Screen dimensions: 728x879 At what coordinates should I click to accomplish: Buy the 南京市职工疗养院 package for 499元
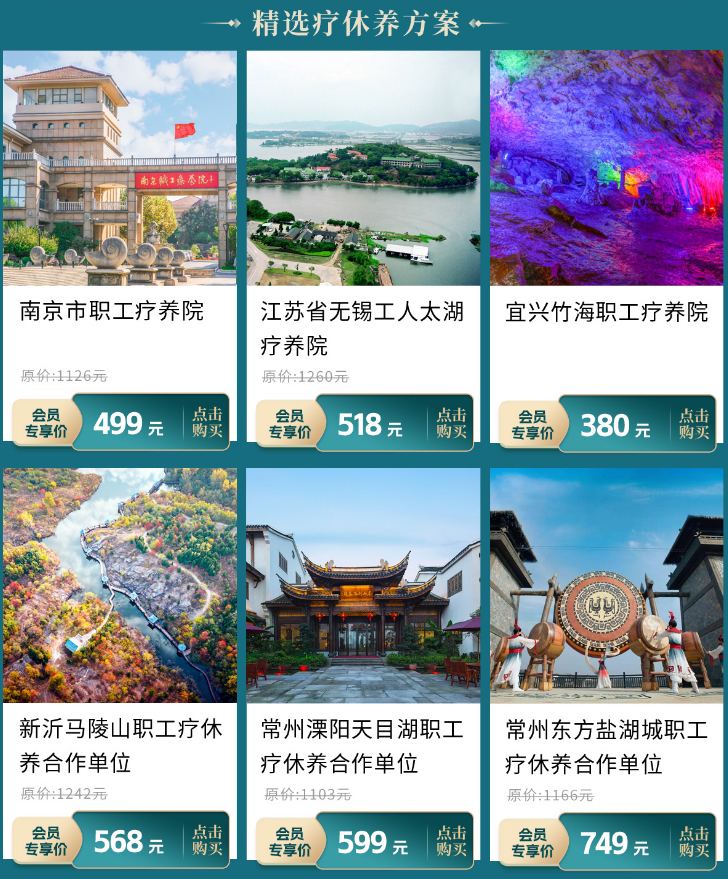click(x=207, y=423)
